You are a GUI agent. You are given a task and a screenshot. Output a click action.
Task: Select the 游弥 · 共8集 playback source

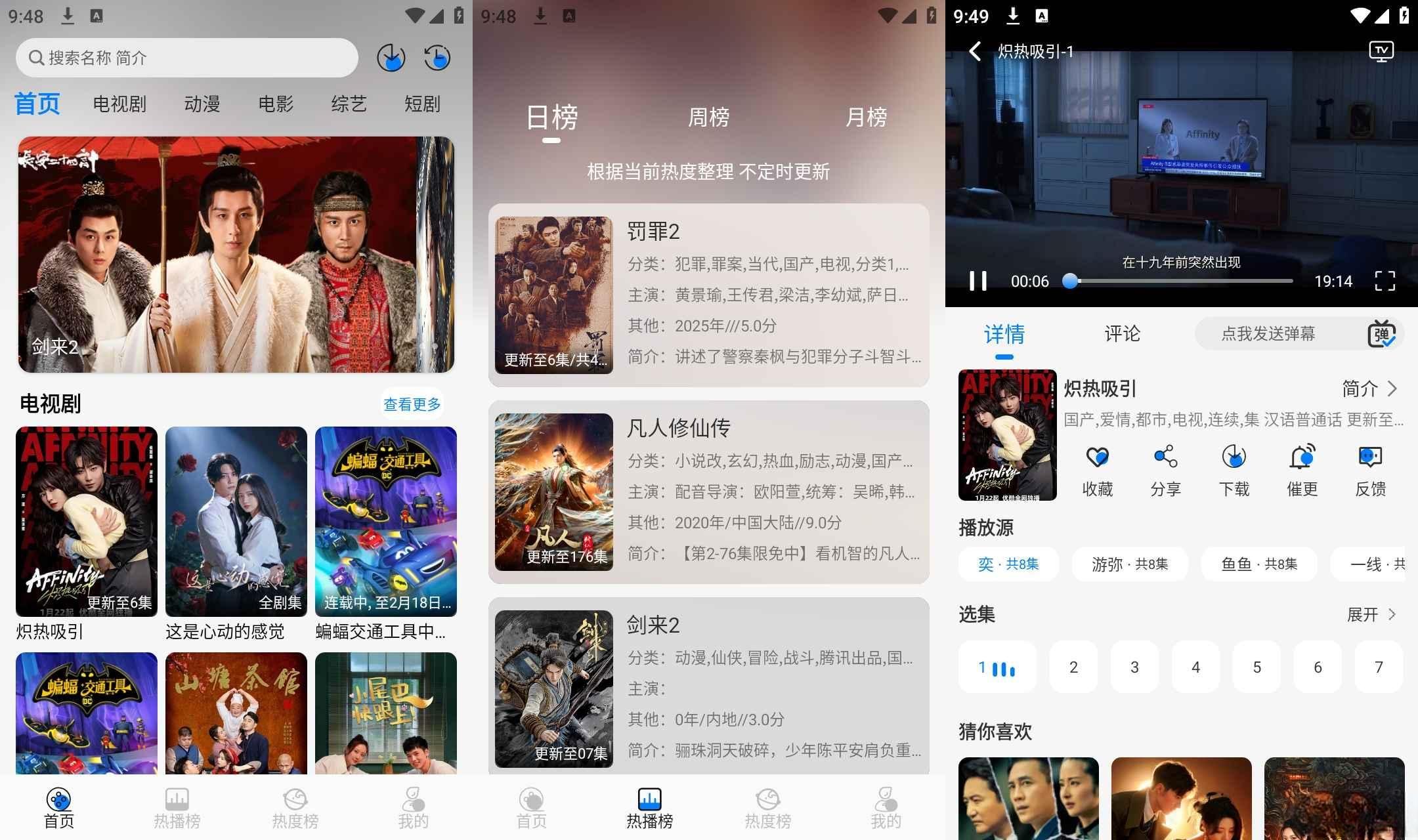1130,564
